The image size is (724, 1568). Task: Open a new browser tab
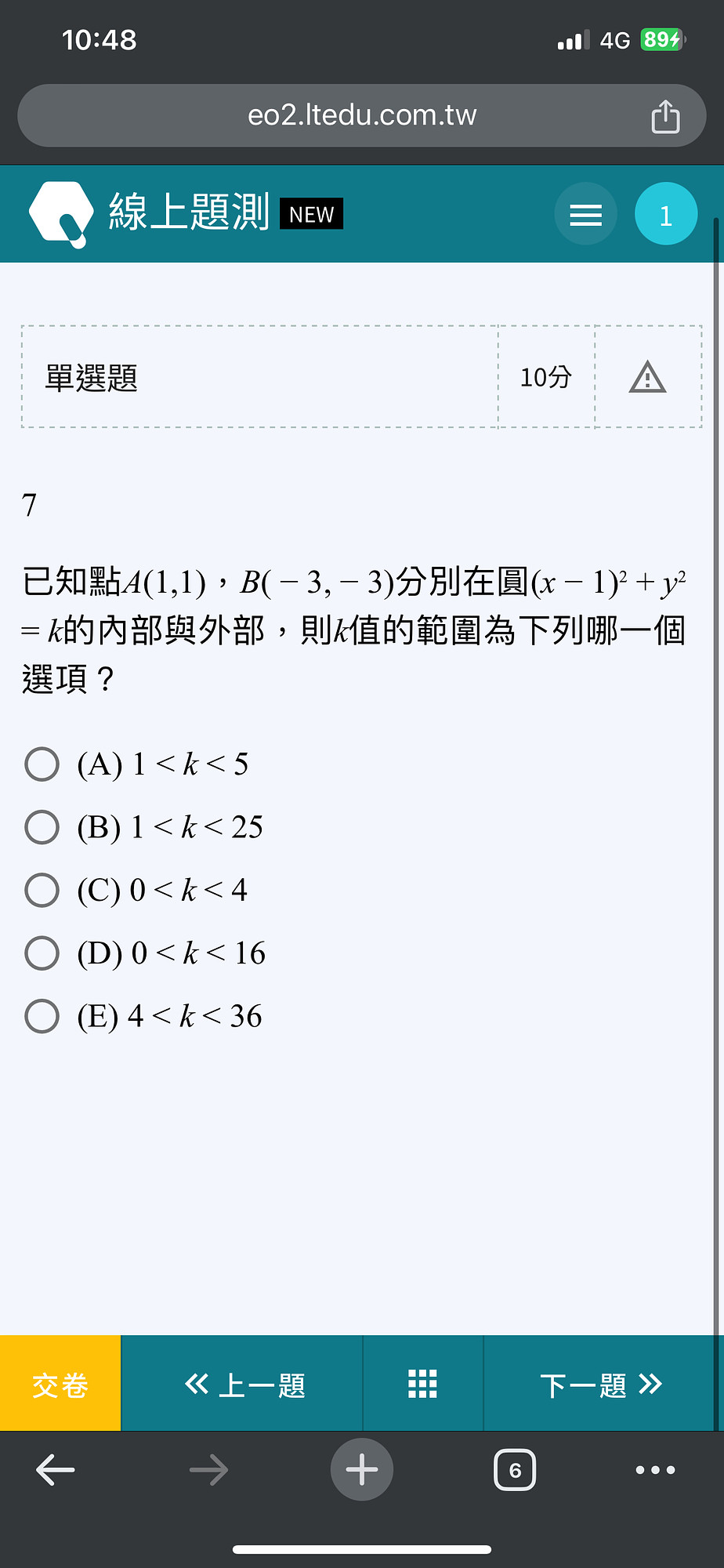click(x=361, y=1470)
